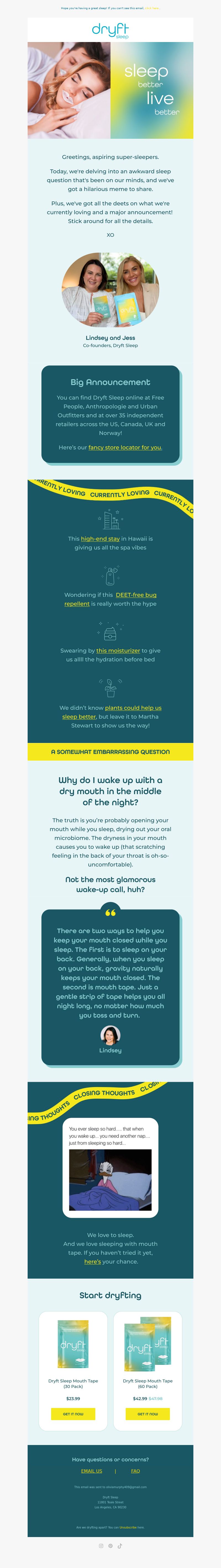Read how plants could help us sleep better

pyautogui.click(x=133, y=708)
